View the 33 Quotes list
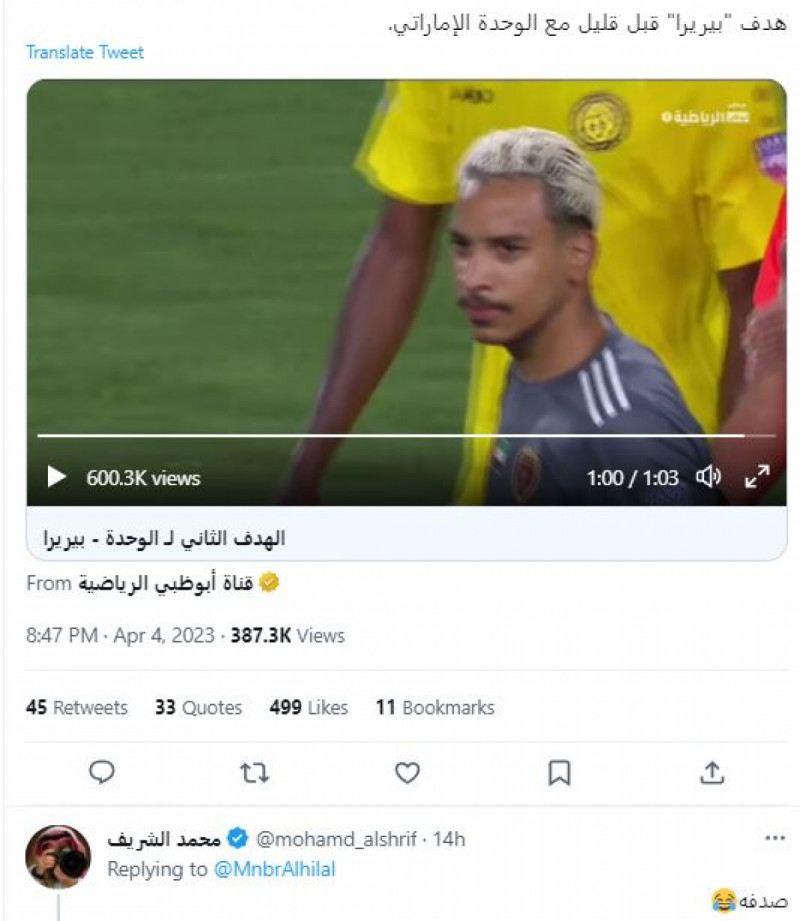The width and height of the screenshot is (800, 921). [x=198, y=707]
